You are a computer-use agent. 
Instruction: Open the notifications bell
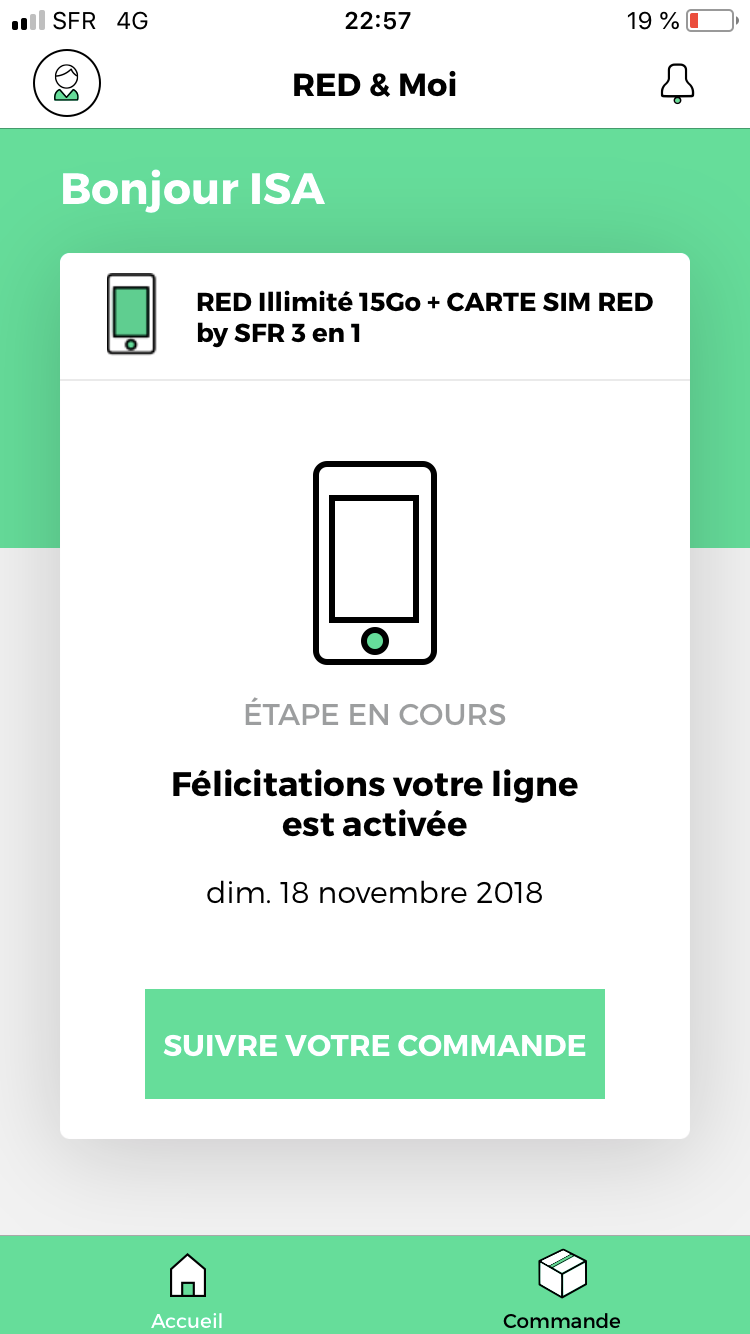point(677,84)
